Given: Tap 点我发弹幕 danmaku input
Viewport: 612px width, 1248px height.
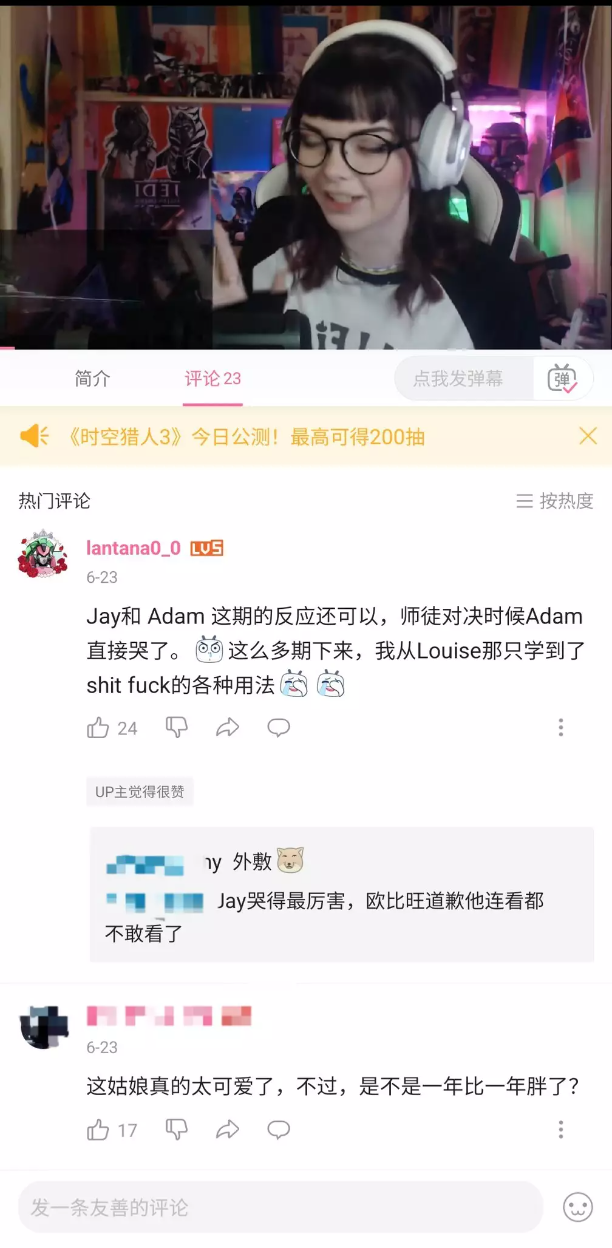Looking at the screenshot, I should coord(458,379).
